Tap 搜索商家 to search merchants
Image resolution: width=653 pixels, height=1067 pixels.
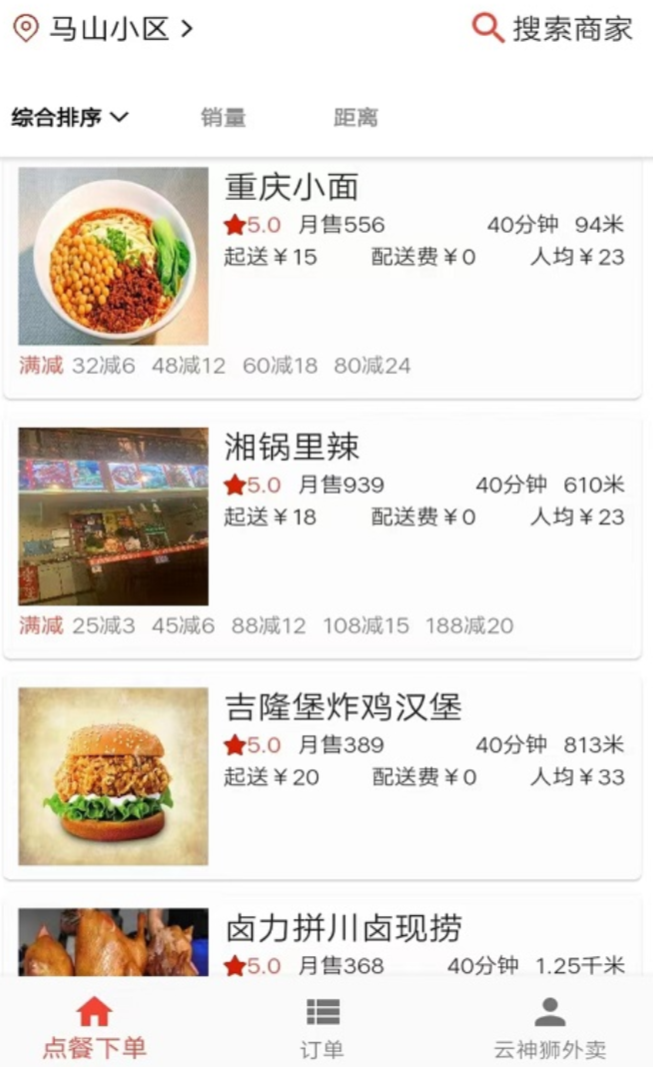[x=553, y=29]
